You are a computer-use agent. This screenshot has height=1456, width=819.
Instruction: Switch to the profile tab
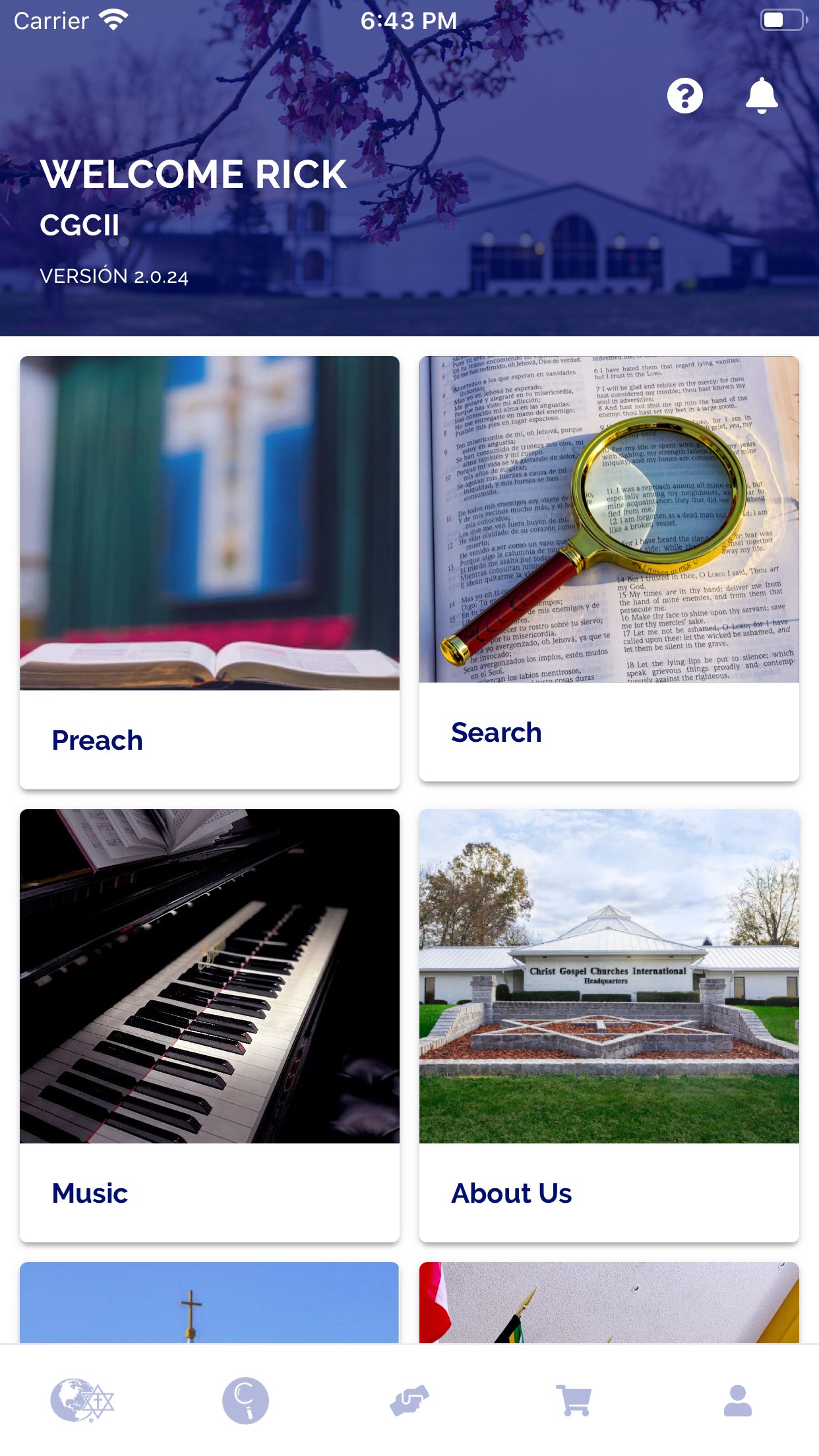pyautogui.click(x=737, y=1400)
